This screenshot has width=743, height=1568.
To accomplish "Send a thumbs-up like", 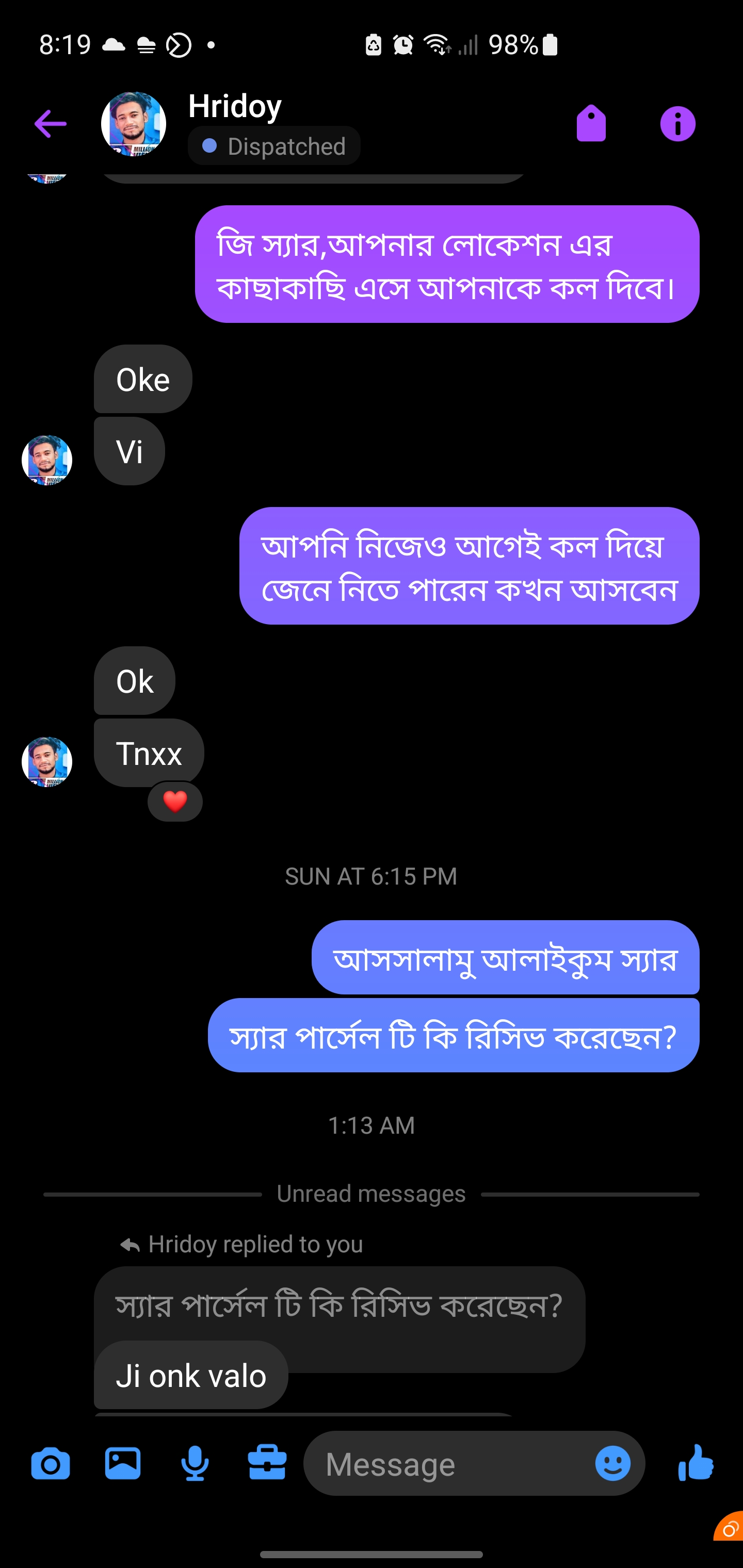I will pos(696,1463).
